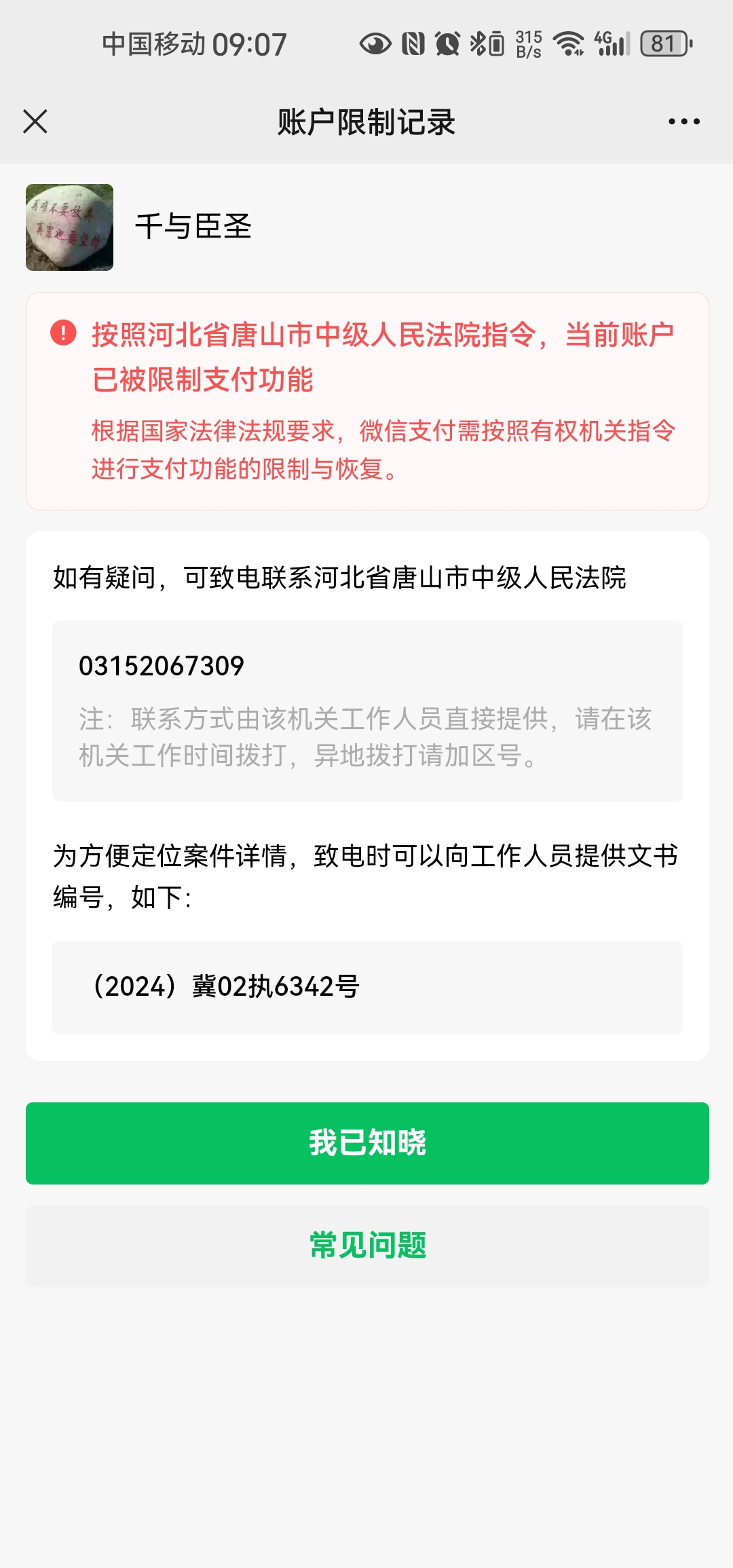Dial the court phone number 03152067309
The width and height of the screenshot is (733, 1568).
(162, 666)
